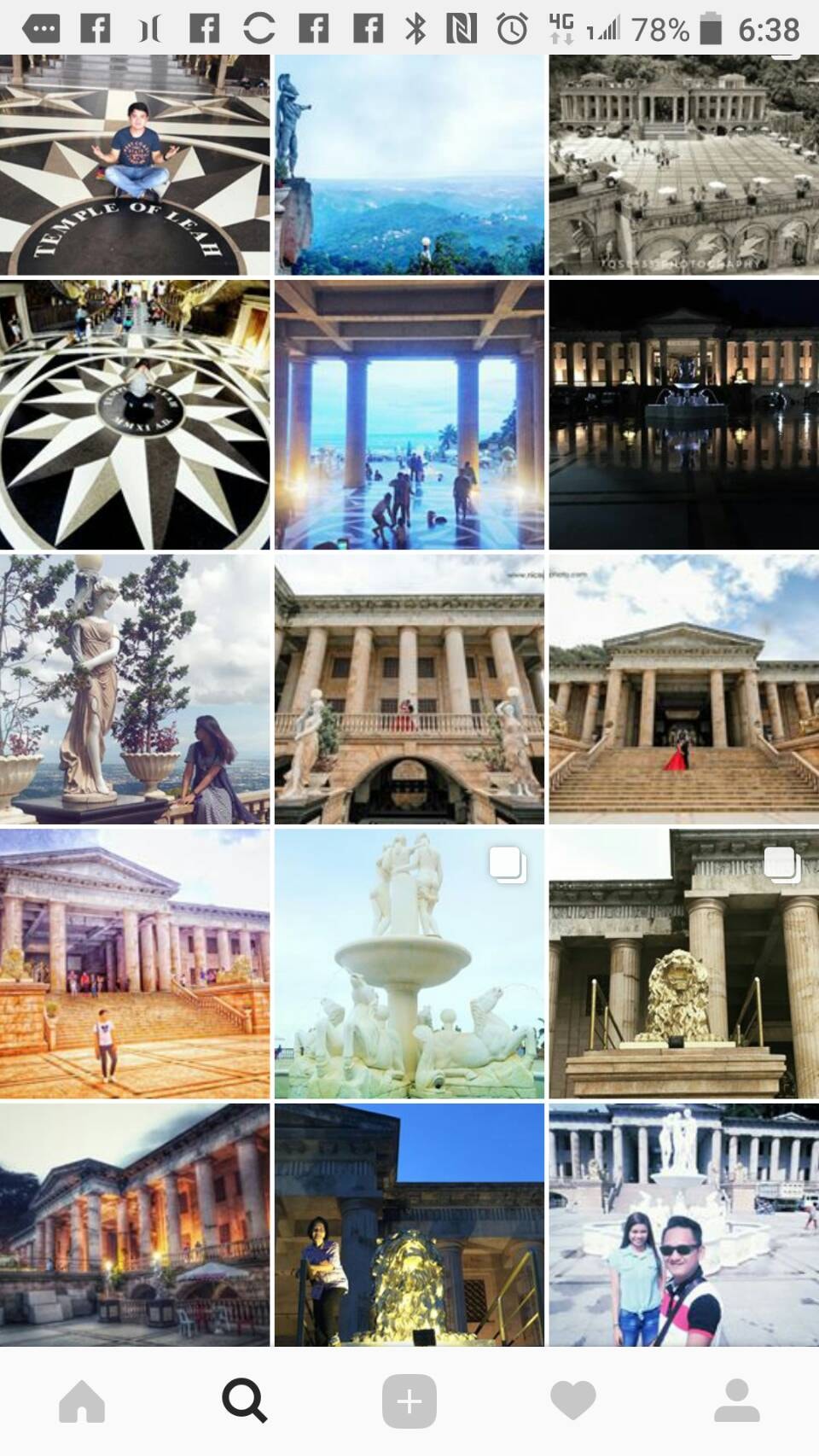This screenshot has height=1456, width=819.
Task: Open the woman beside lit lion statue photo
Action: pos(409,1225)
